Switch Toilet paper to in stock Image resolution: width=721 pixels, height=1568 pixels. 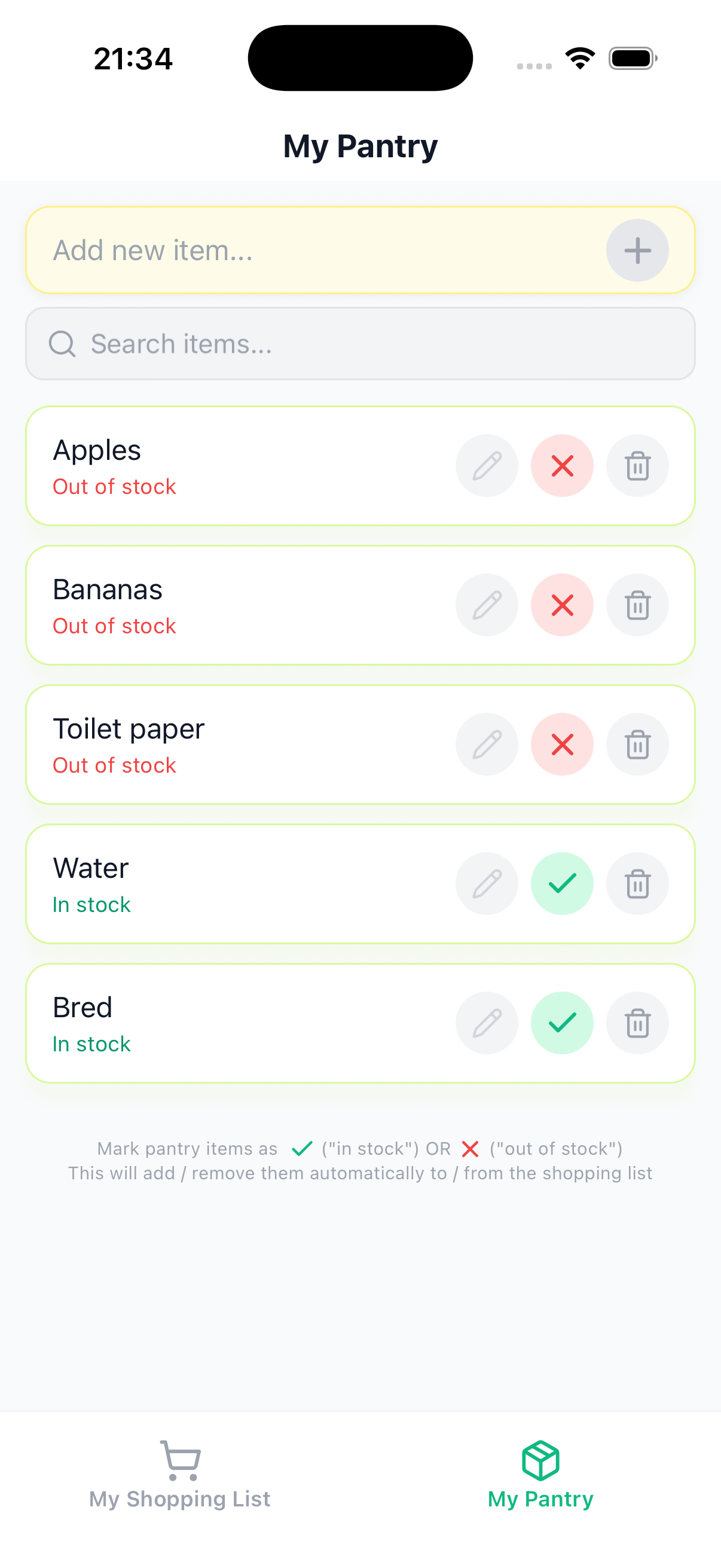coord(562,745)
